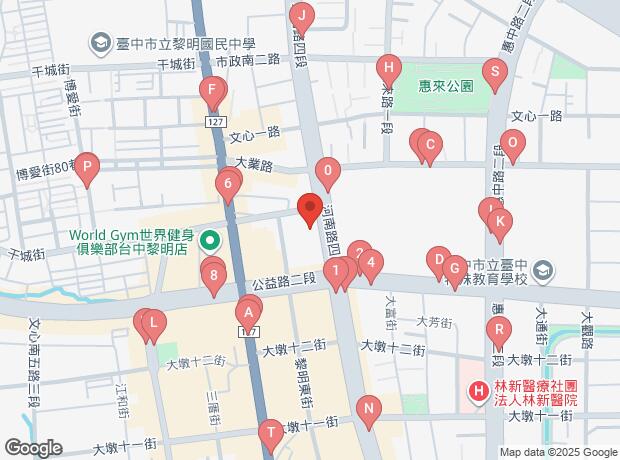Viewport: 620px width, 460px height.
Task: Select the marker labeled 4
Action: pos(370,265)
